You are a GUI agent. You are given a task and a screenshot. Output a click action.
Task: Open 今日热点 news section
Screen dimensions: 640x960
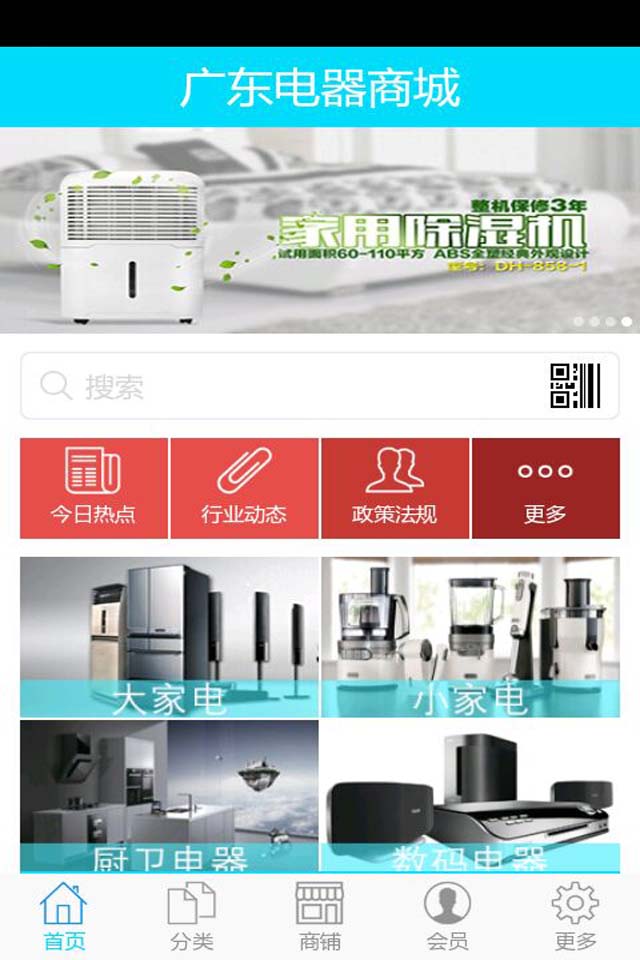point(94,488)
